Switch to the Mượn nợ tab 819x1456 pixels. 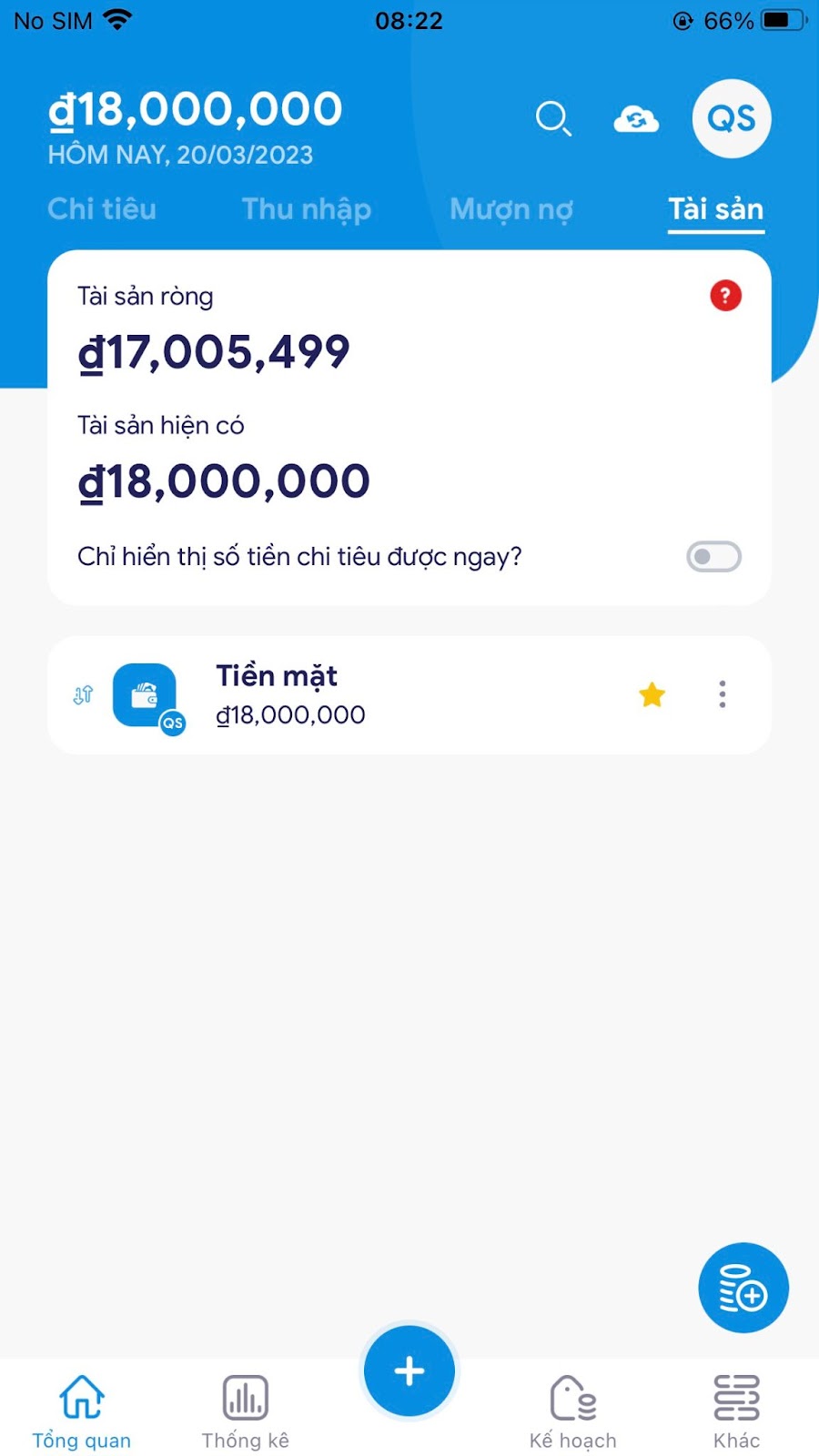(x=511, y=209)
